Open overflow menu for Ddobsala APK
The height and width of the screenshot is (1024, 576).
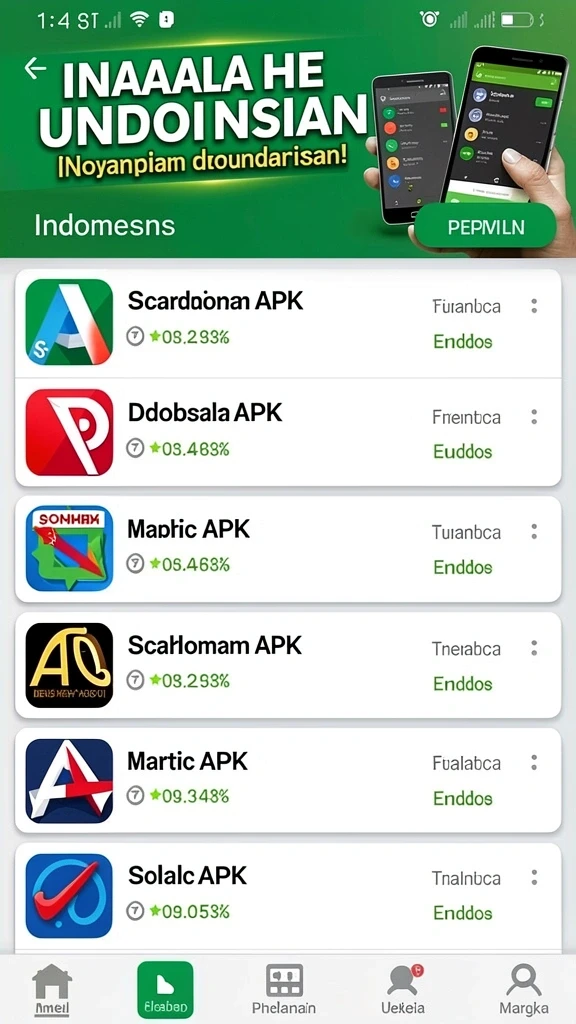coord(534,417)
